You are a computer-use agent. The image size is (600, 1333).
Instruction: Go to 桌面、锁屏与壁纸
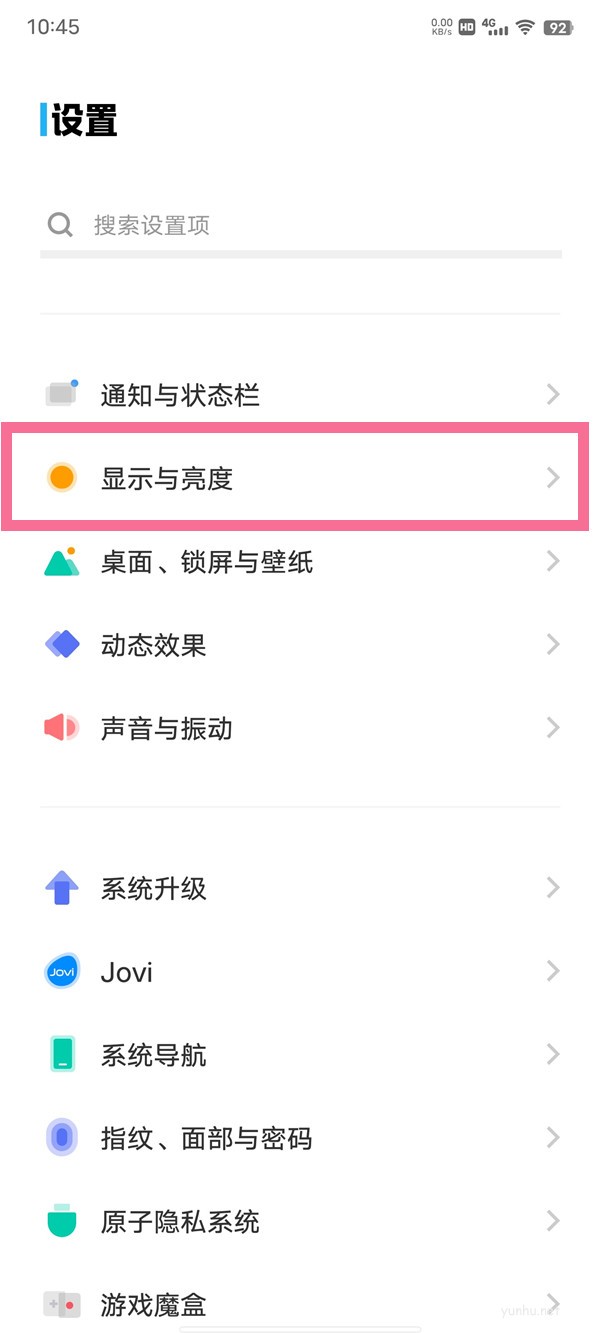(x=300, y=562)
